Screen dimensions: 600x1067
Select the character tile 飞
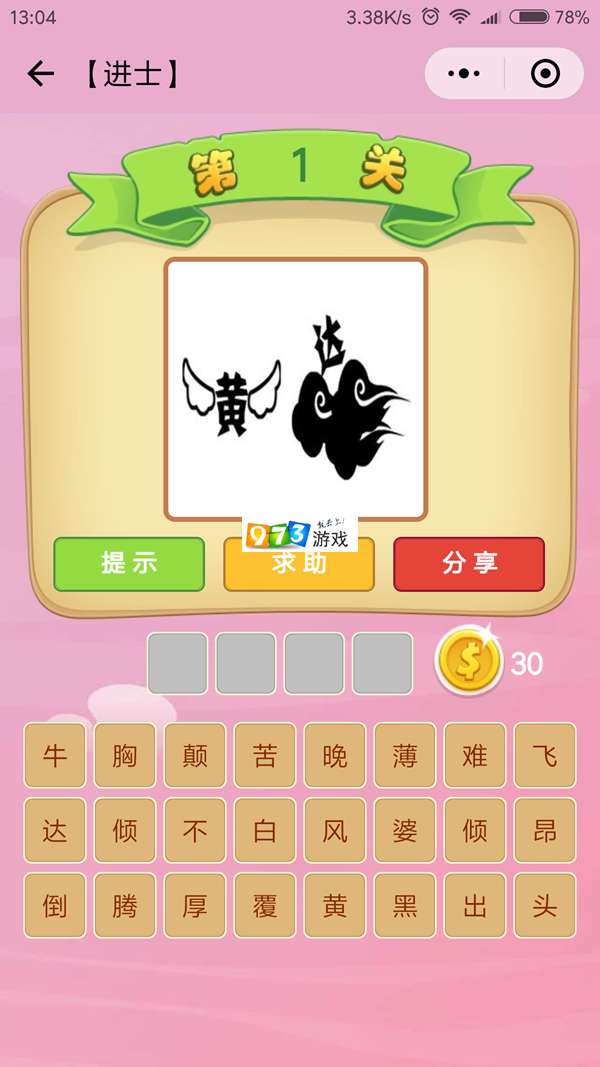point(545,755)
